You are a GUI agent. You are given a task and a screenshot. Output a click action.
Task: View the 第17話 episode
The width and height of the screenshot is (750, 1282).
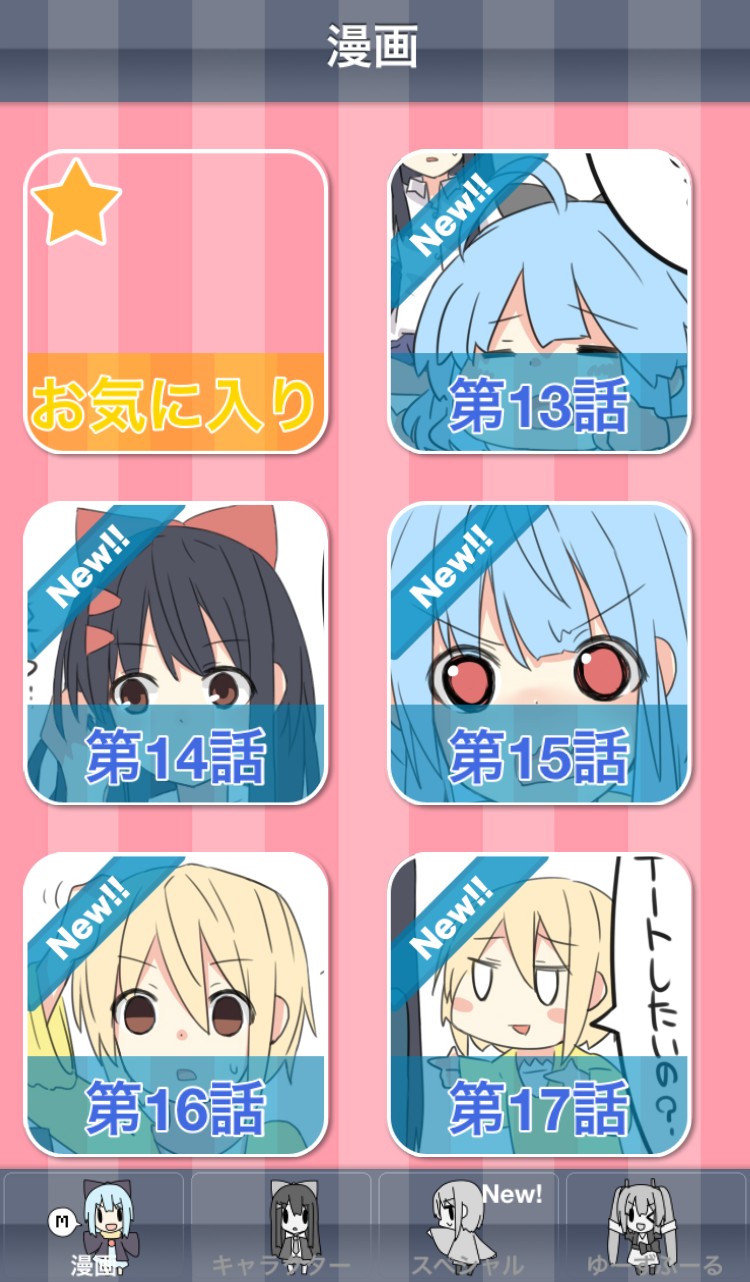(x=539, y=1004)
